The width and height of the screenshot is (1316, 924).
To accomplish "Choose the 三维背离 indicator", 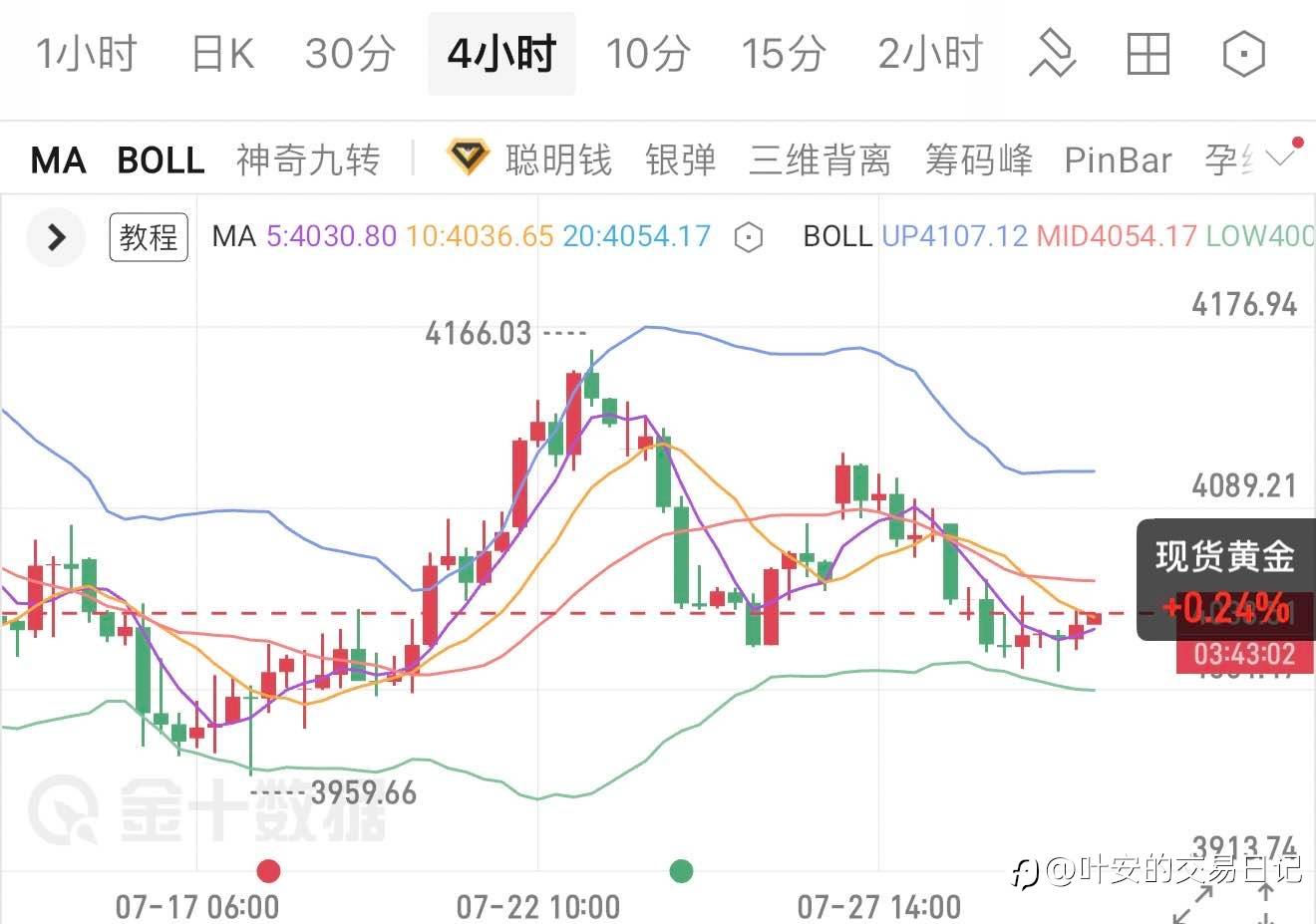I will tap(821, 160).
